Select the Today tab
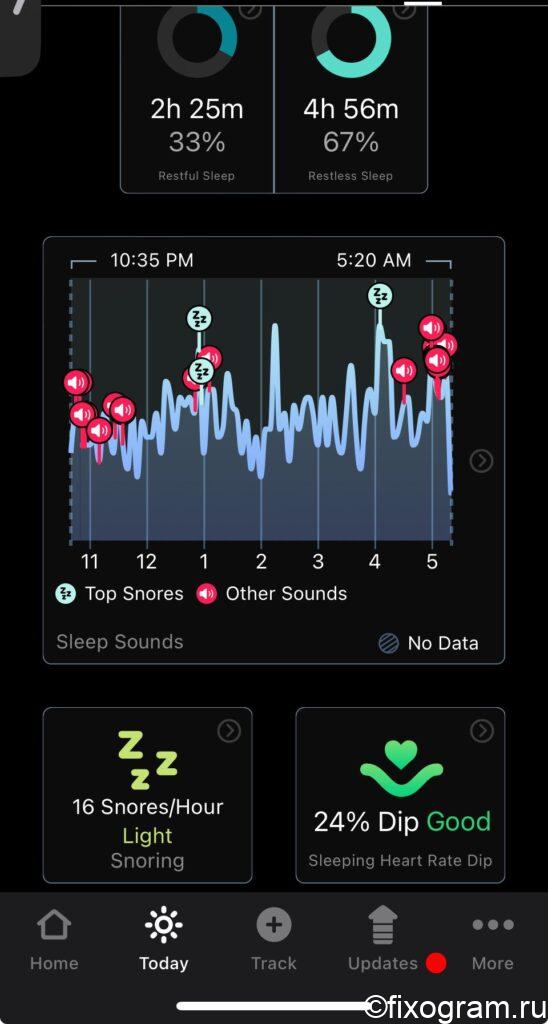The height and width of the screenshot is (1024, 548). coord(163,939)
